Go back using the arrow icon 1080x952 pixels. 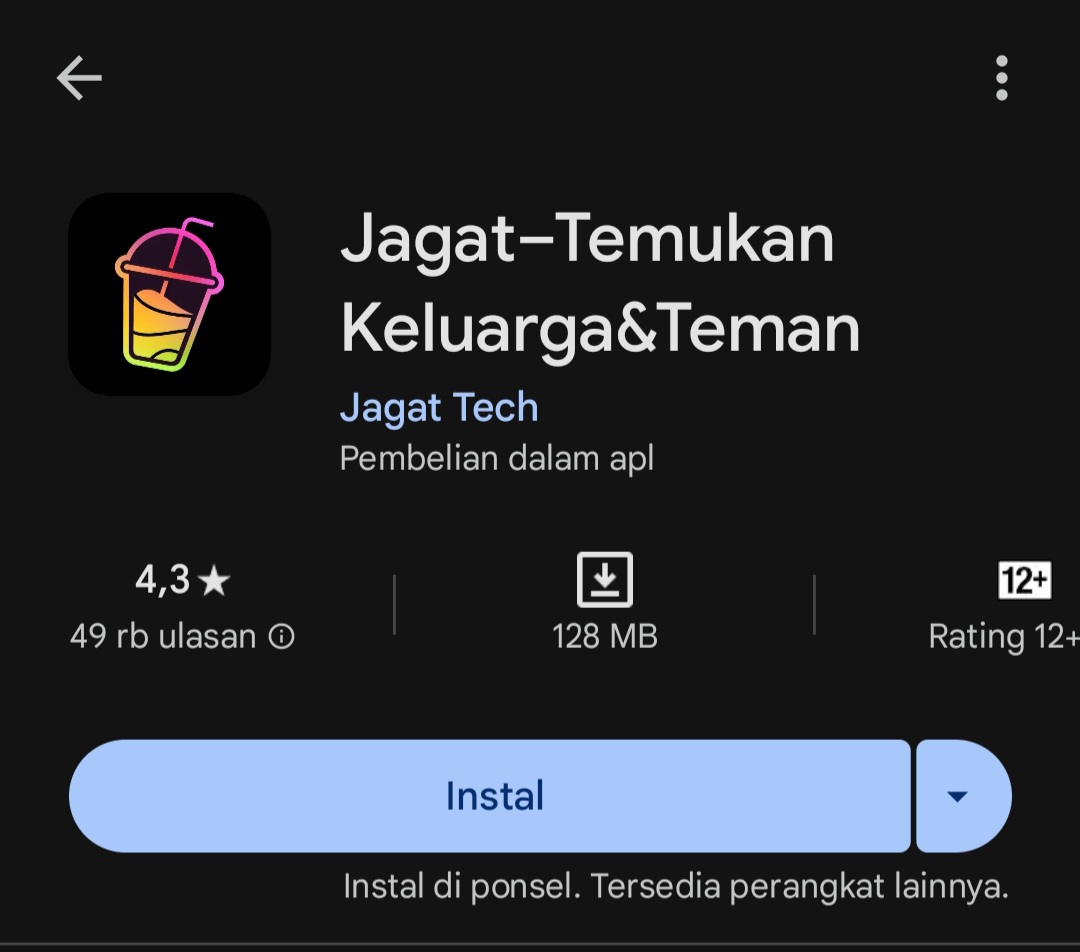tap(79, 78)
